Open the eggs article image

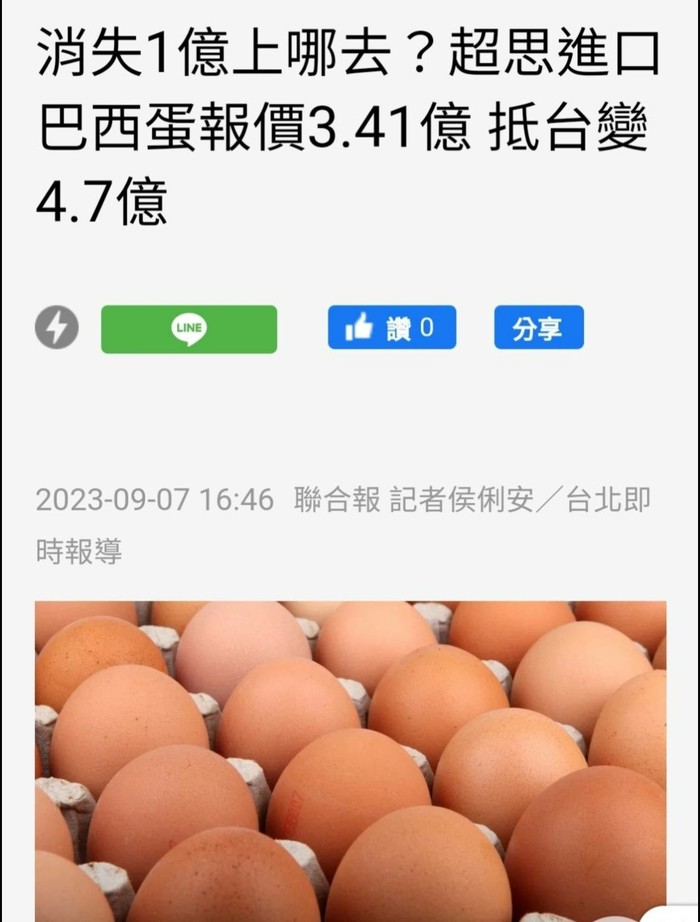click(350, 760)
